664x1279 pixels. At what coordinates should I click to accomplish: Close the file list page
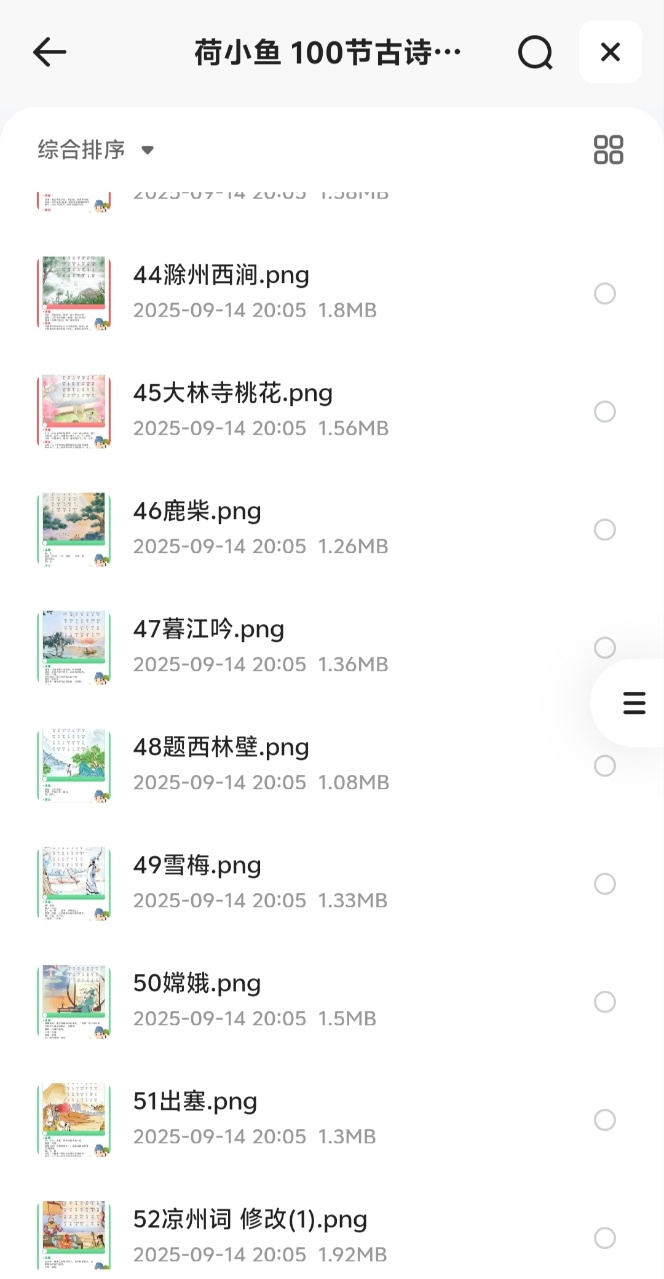(x=610, y=52)
